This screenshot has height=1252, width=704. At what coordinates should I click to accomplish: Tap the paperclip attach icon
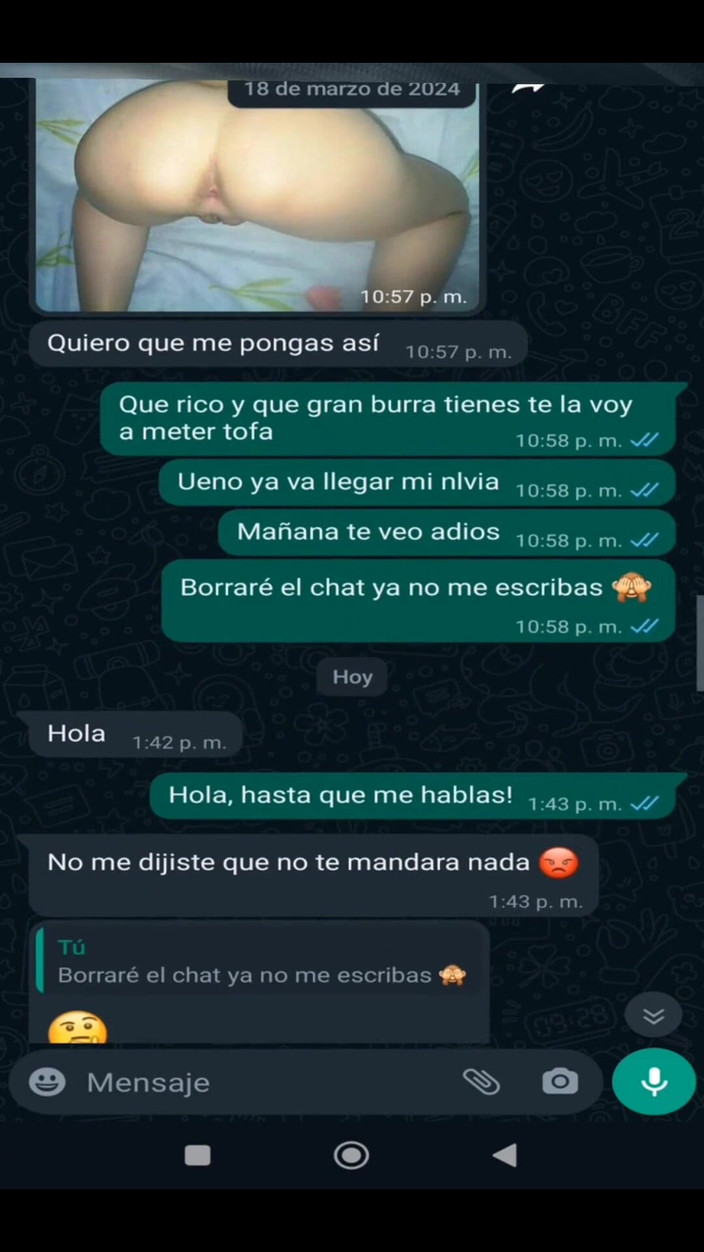481,1081
